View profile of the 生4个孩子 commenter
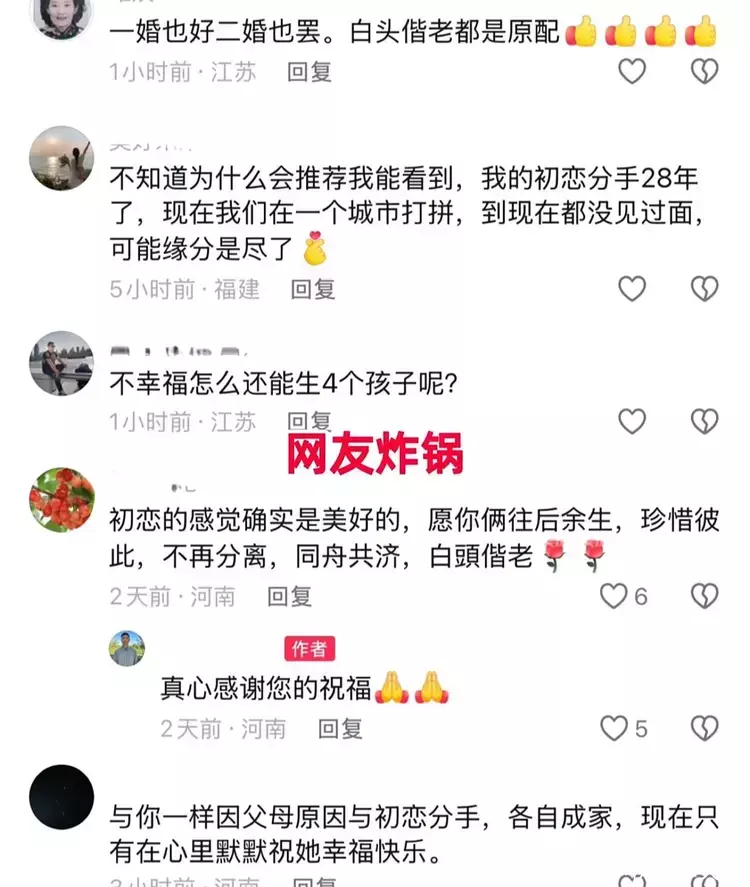Viewport: 750px width, 887px height. tap(62, 363)
